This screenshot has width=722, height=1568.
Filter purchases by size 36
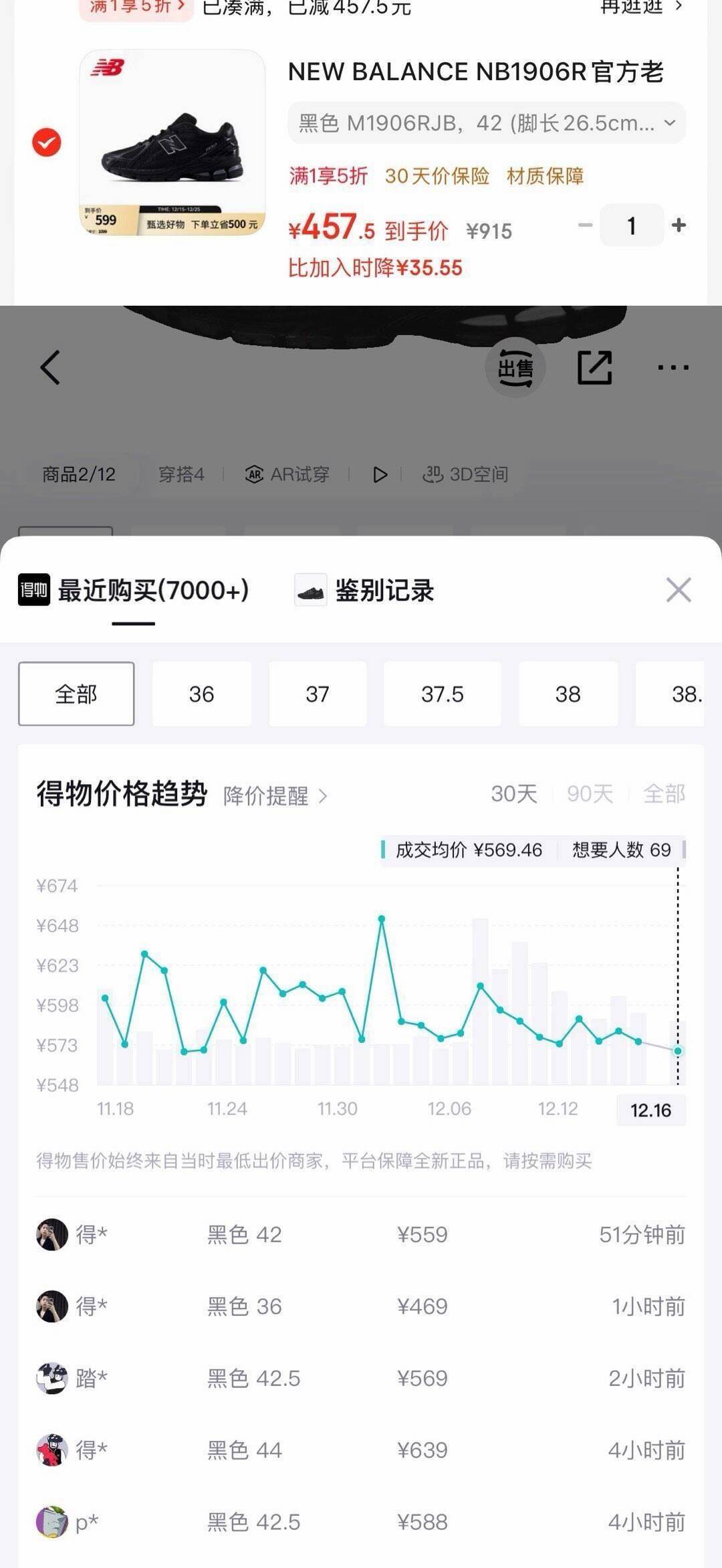(x=201, y=694)
